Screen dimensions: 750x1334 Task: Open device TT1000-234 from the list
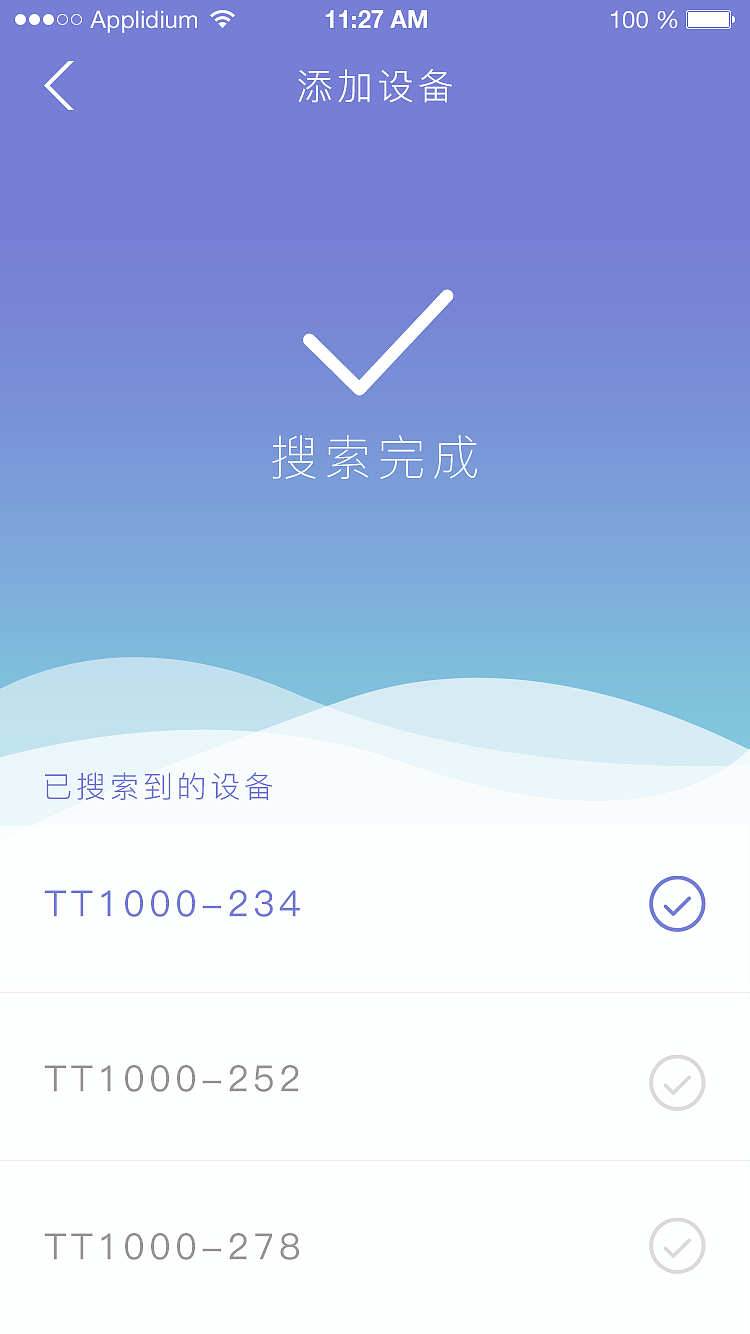tap(172, 903)
